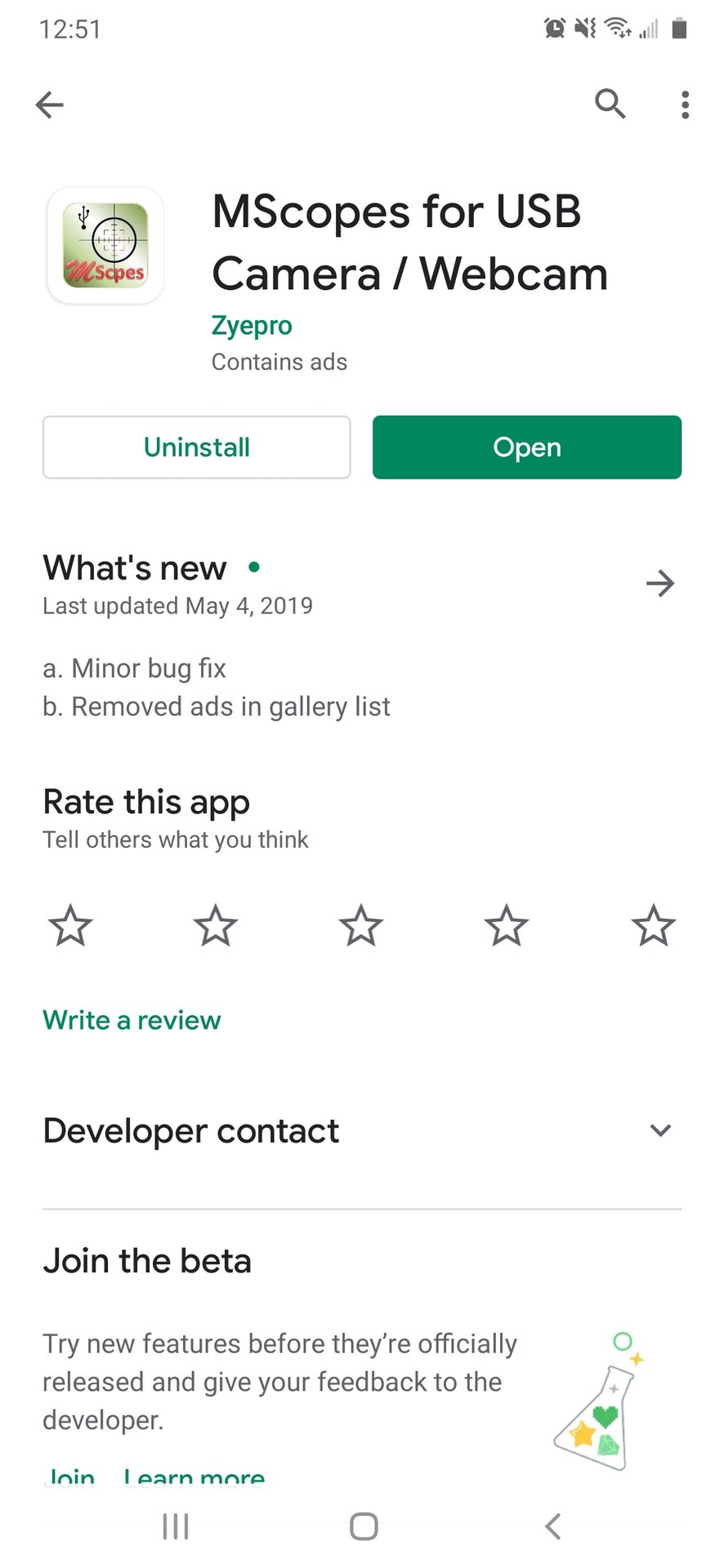Uninstall the MScopes app
Viewport: 724px width, 1568px height.
(x=197, y=448)
